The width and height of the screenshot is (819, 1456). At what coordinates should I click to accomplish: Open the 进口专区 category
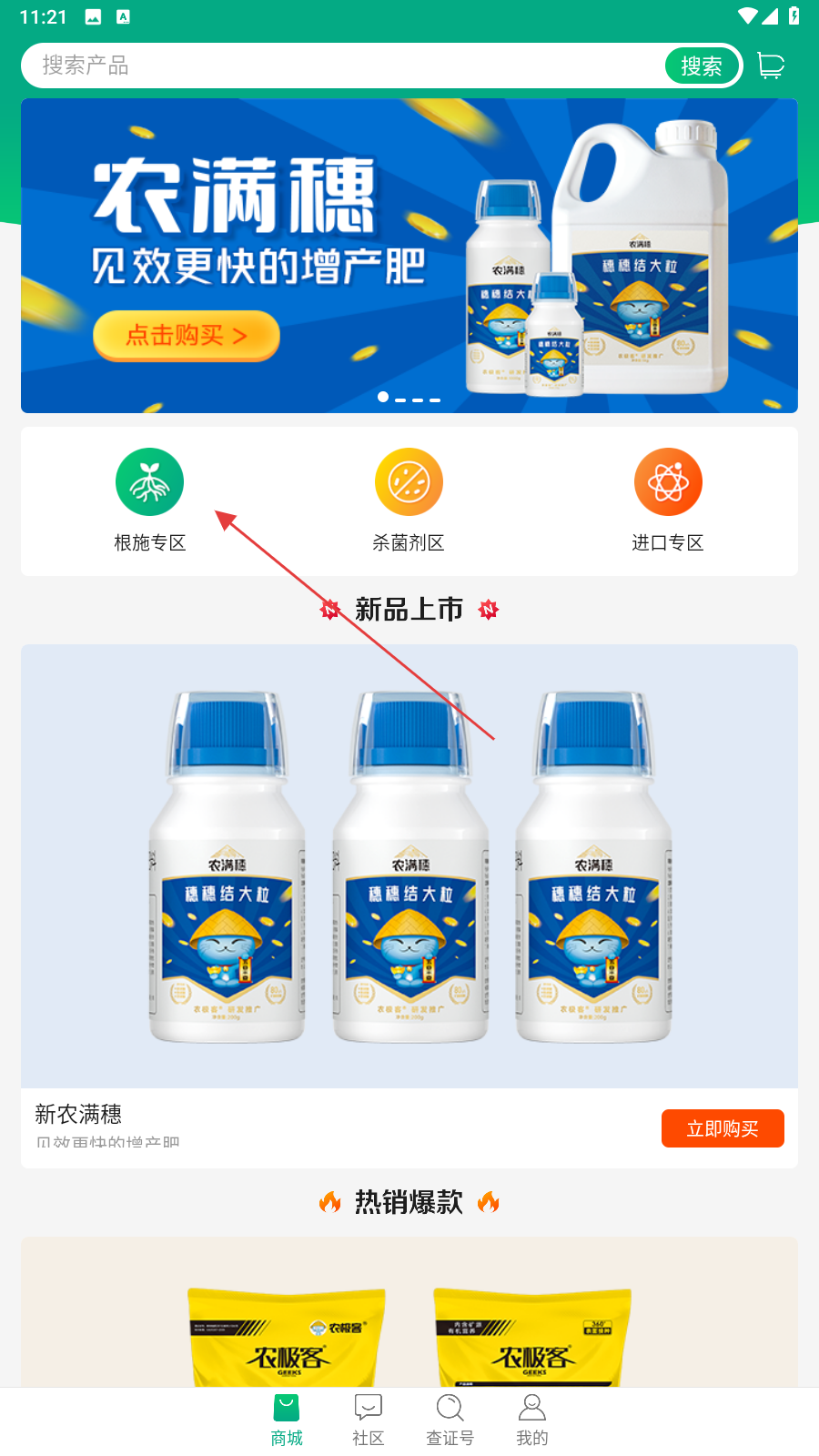(668, 500)
